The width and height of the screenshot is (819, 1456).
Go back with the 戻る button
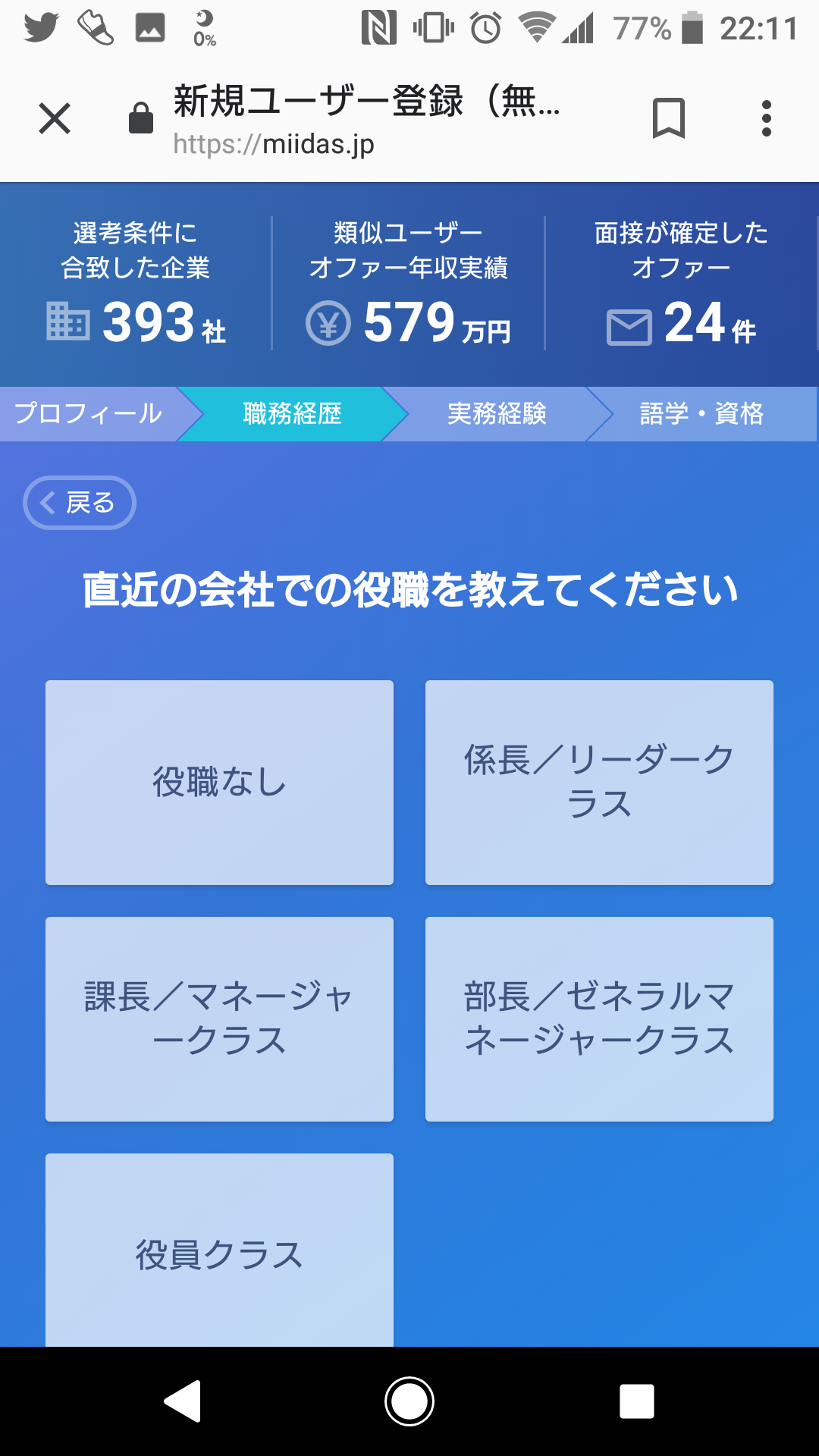80,503
